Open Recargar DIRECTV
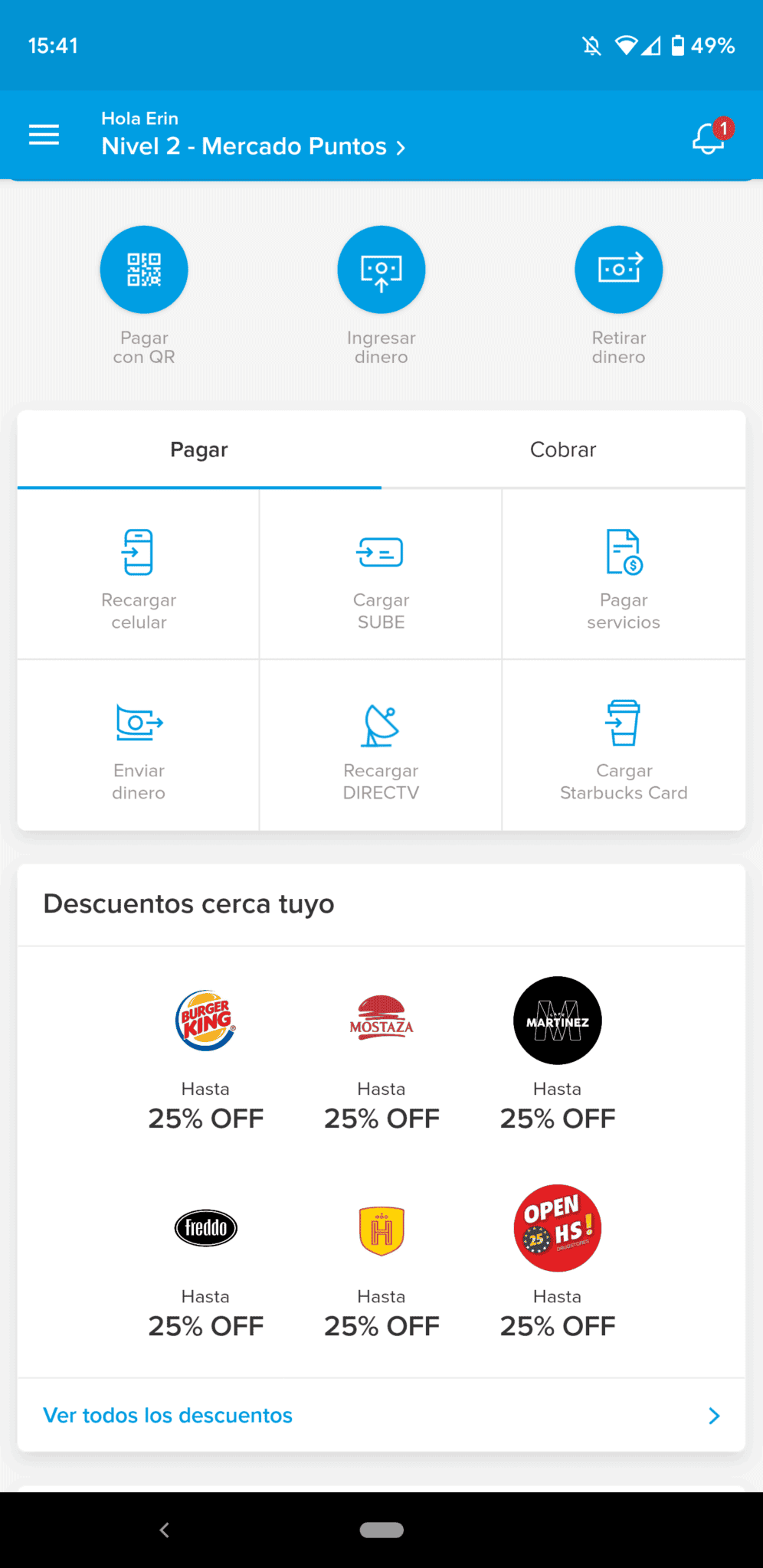This screenshot has height=1568, width=763. click(381, 746)
